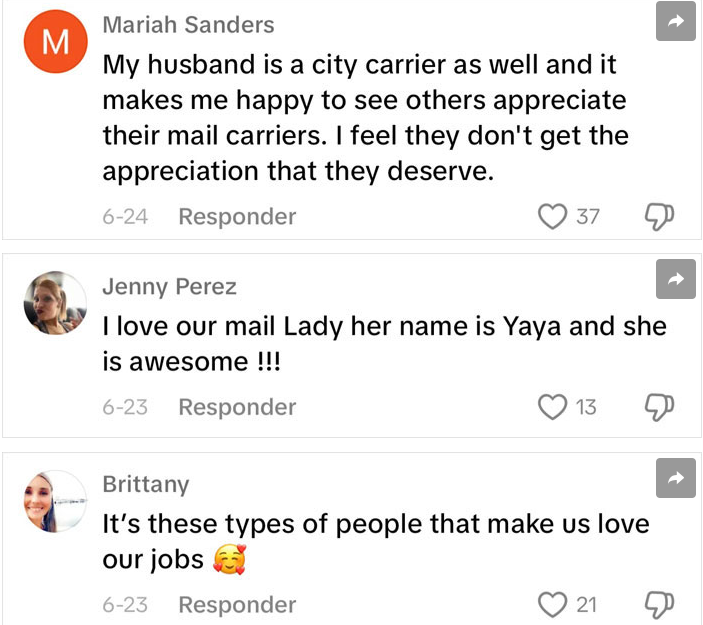Screen dimensions: 703x625
Task: Tap Responder under Jenny Perez's comment
Action: [x=237, y=407]
